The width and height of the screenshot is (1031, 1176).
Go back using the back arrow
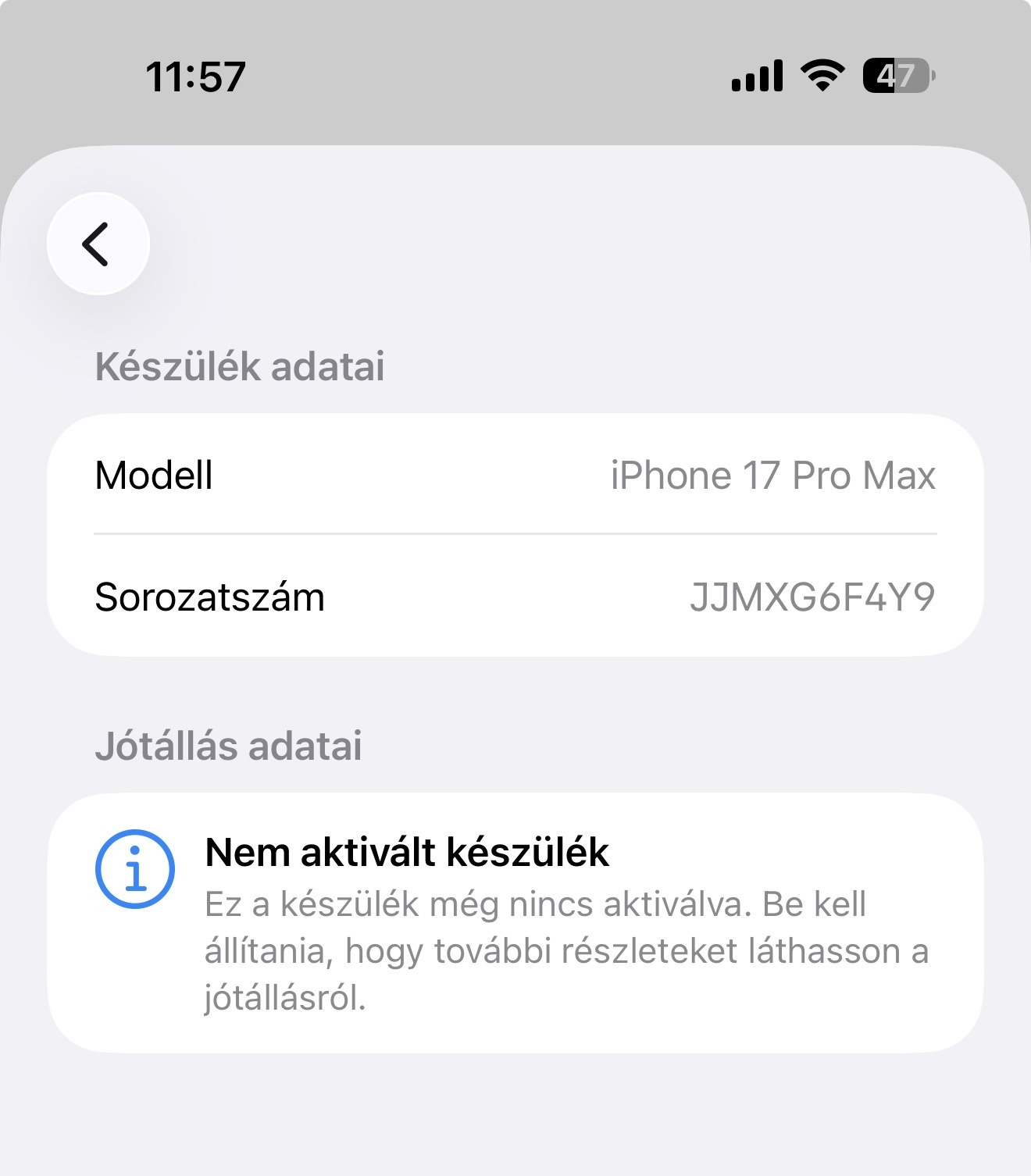point(98,244)
